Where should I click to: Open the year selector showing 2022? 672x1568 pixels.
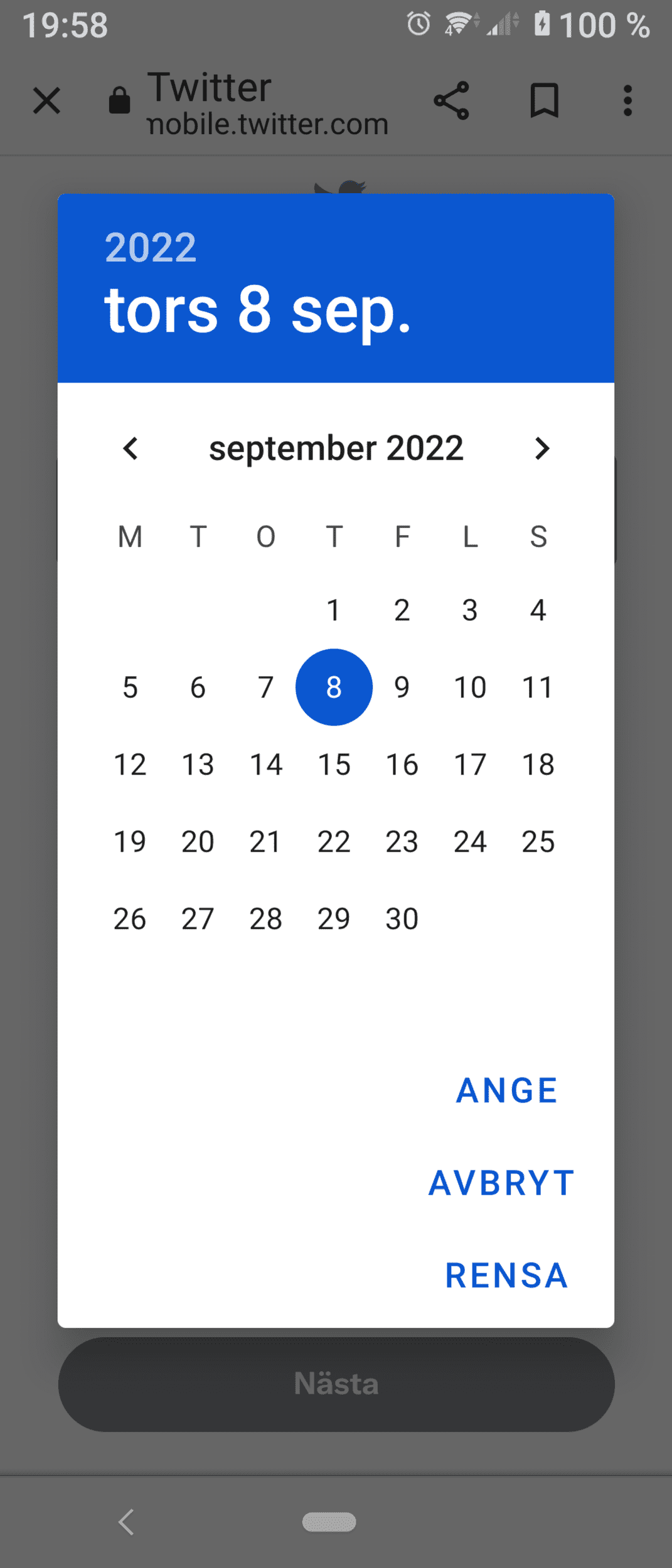coord(151,247)
